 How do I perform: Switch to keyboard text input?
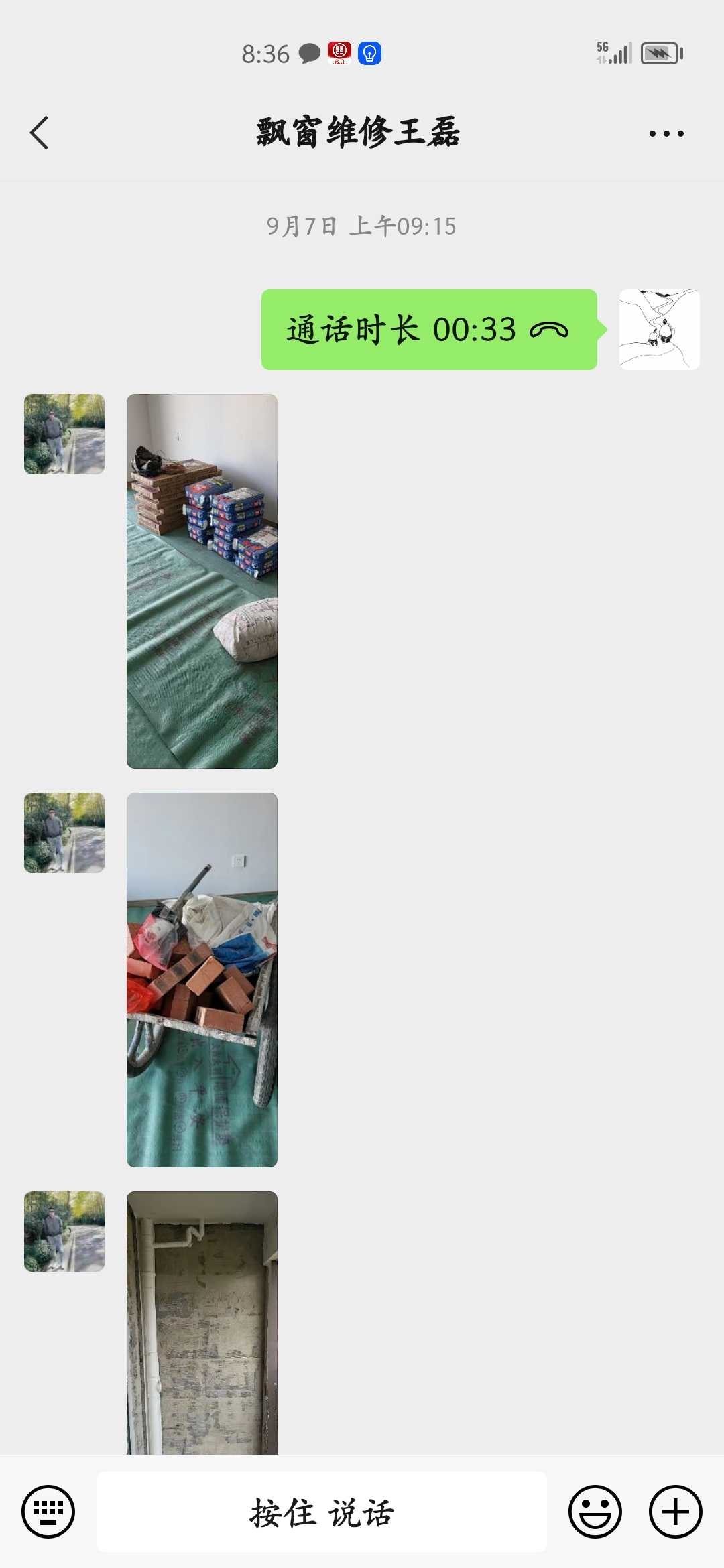[48, 1512]
